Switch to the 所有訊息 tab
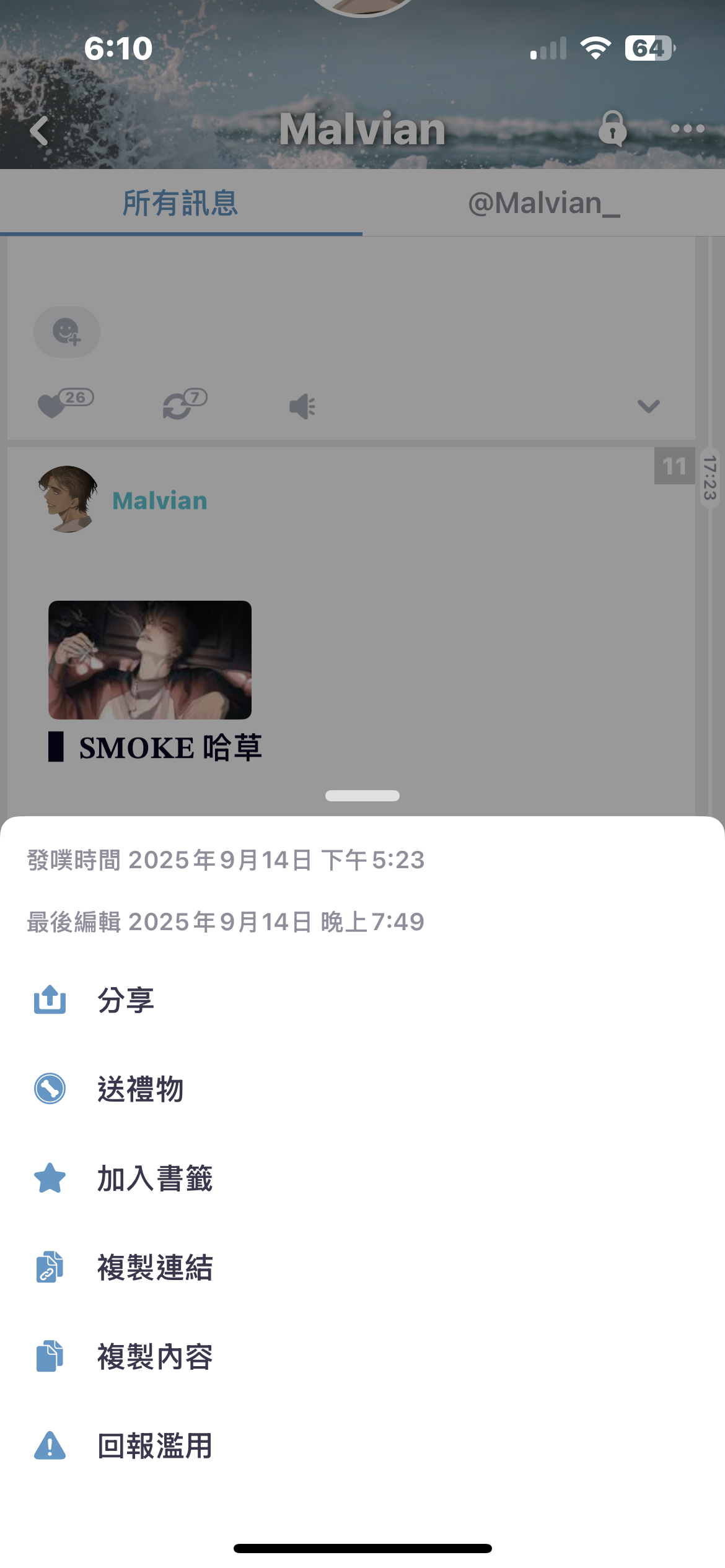Image resolution: width=725 pixels, height=1568 pixels. tap(180, 203)
